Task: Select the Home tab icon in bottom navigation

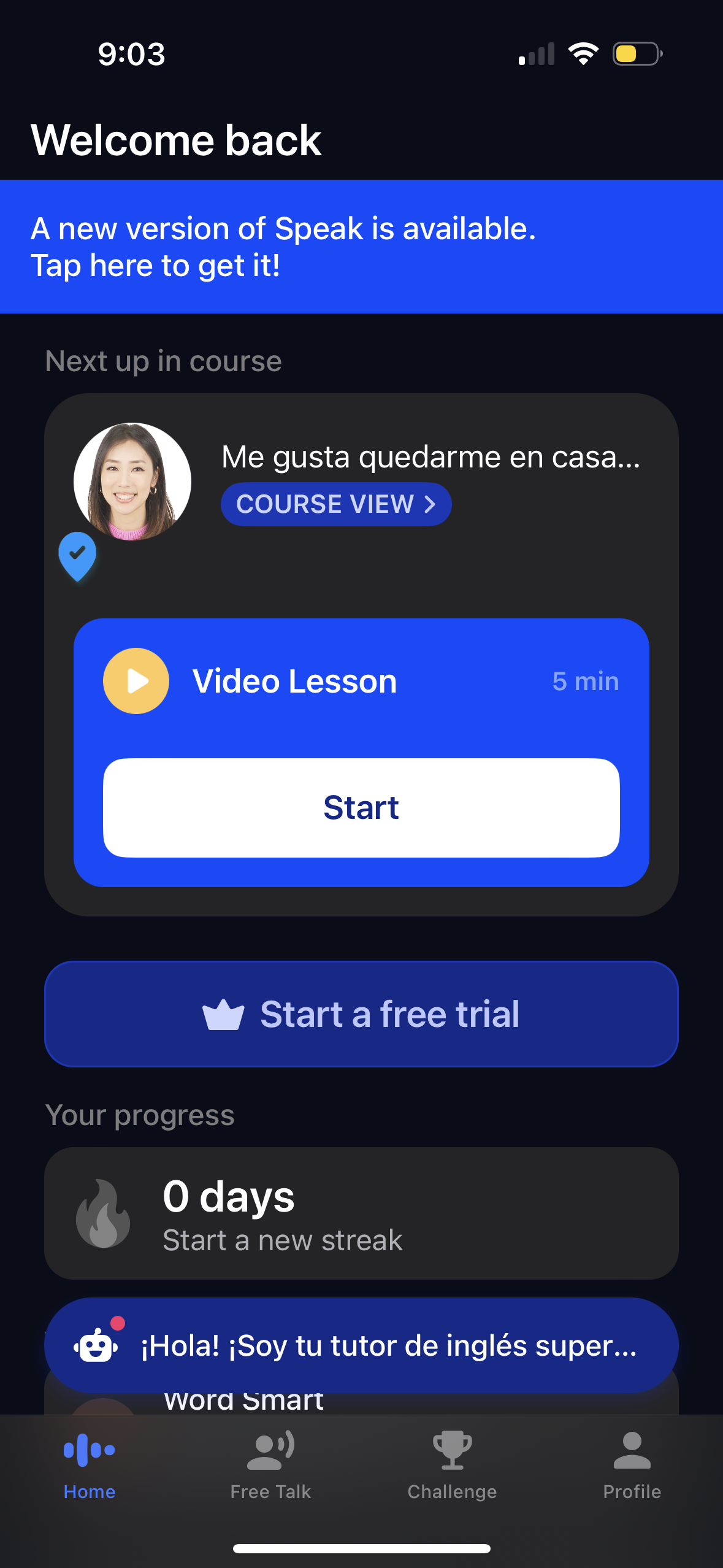Action: click(x=89, y=1451)
